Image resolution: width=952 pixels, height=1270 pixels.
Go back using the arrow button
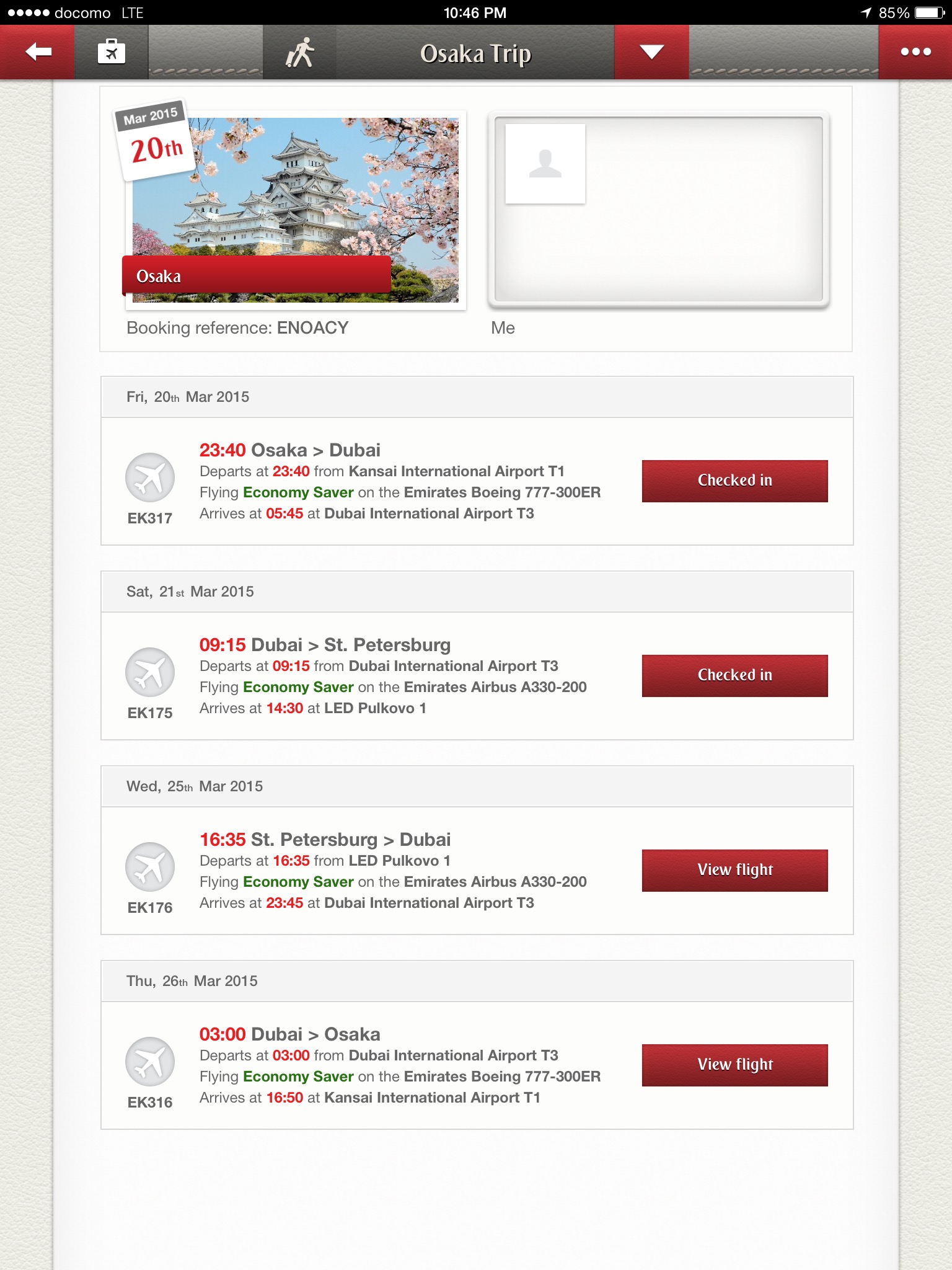point(38,53)
